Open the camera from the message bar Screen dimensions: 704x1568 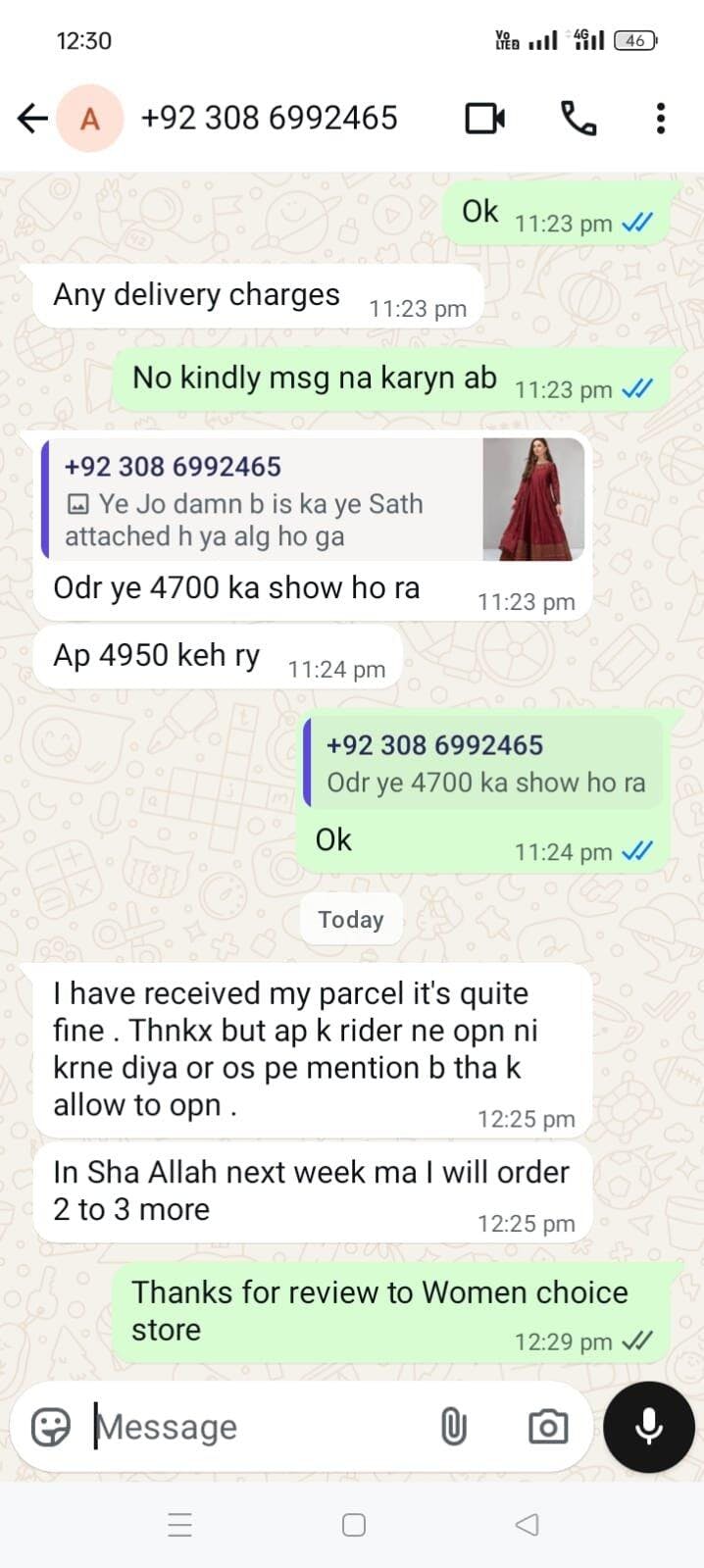tap(547, 1427)
